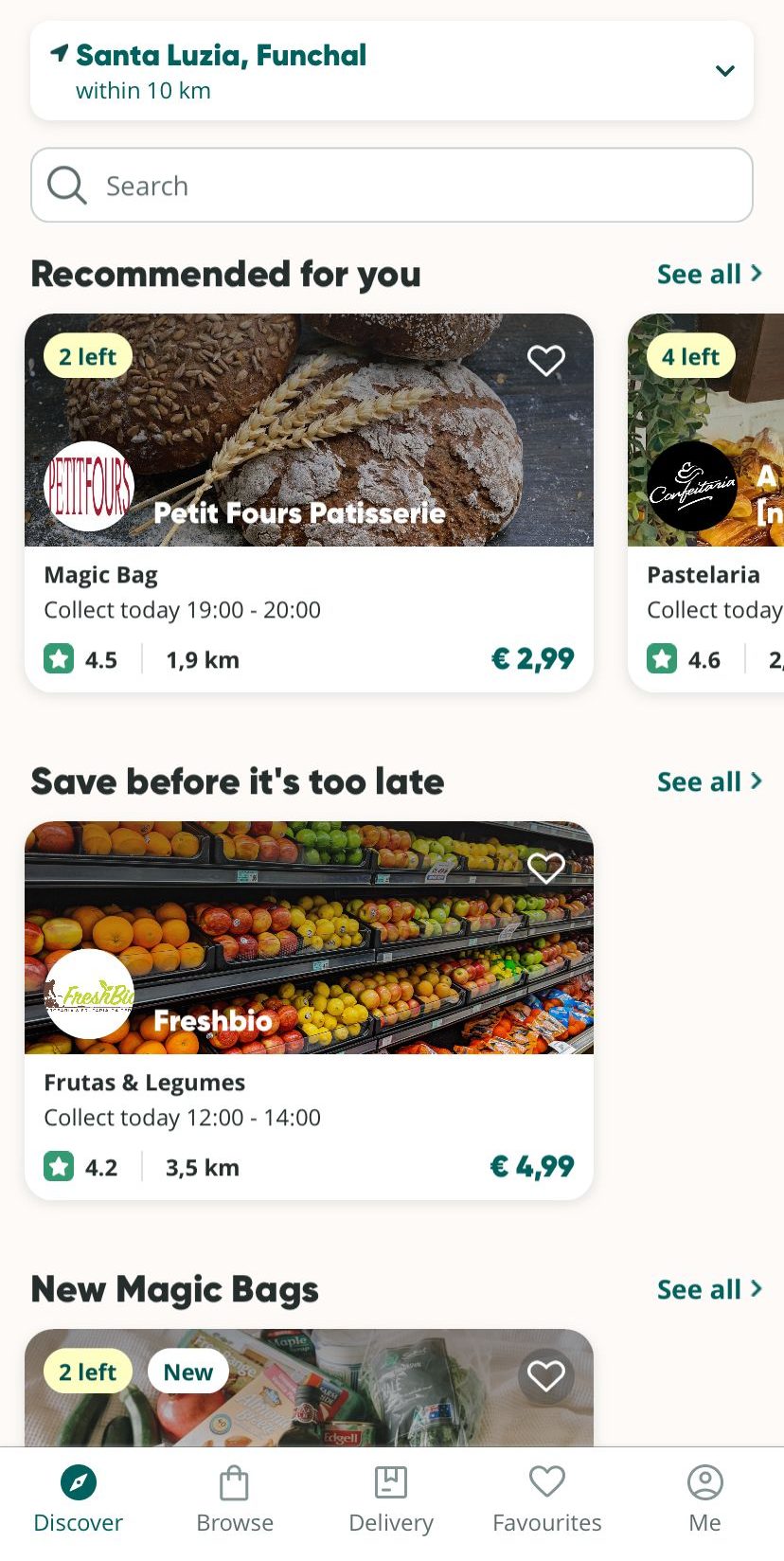Go to the Discover tab
The height and width of the screenshot is (1561, 784).
pyautogui.click(x=79, y=1498)
